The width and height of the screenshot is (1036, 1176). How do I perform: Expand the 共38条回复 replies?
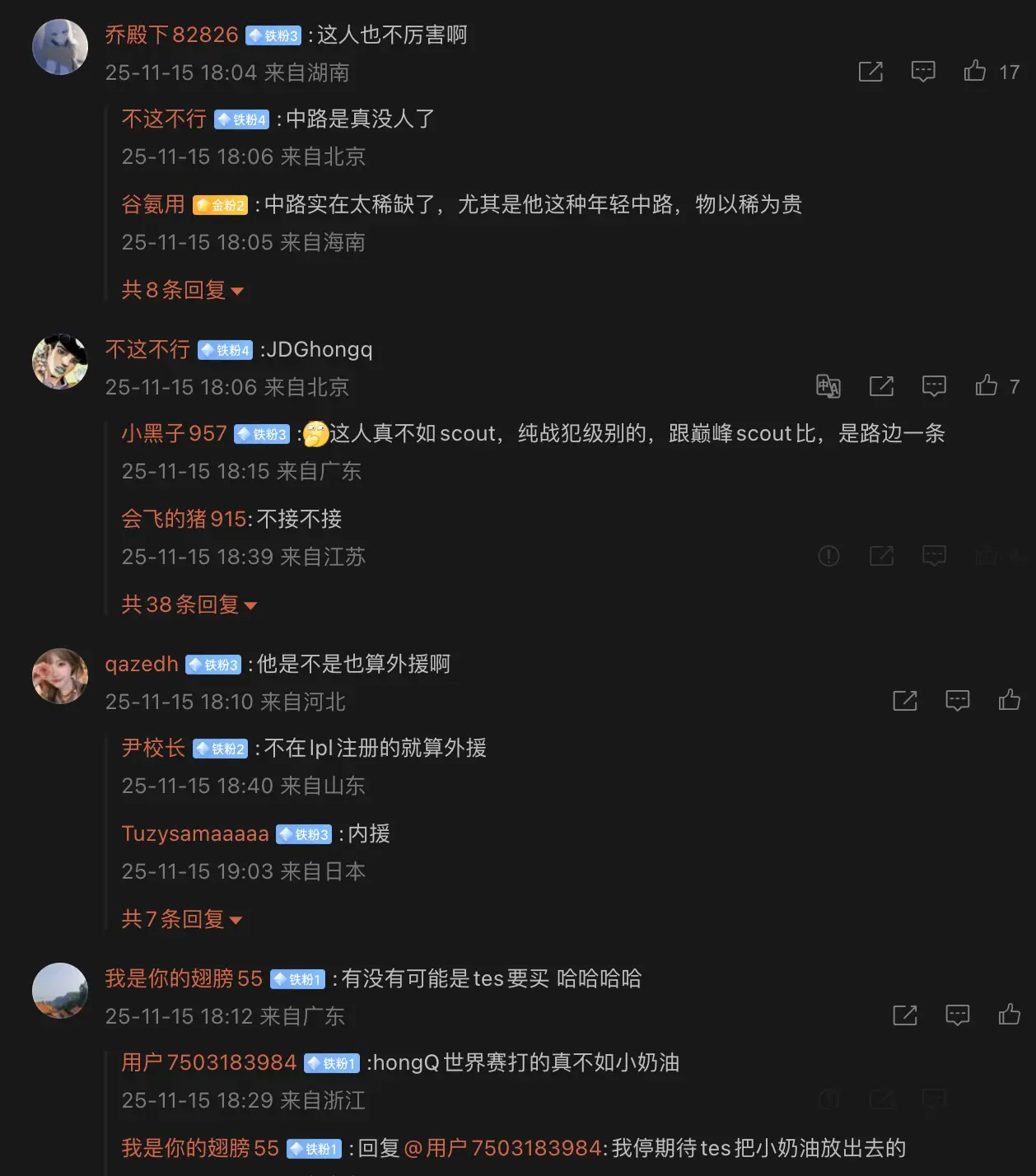(x=189, y=604)
